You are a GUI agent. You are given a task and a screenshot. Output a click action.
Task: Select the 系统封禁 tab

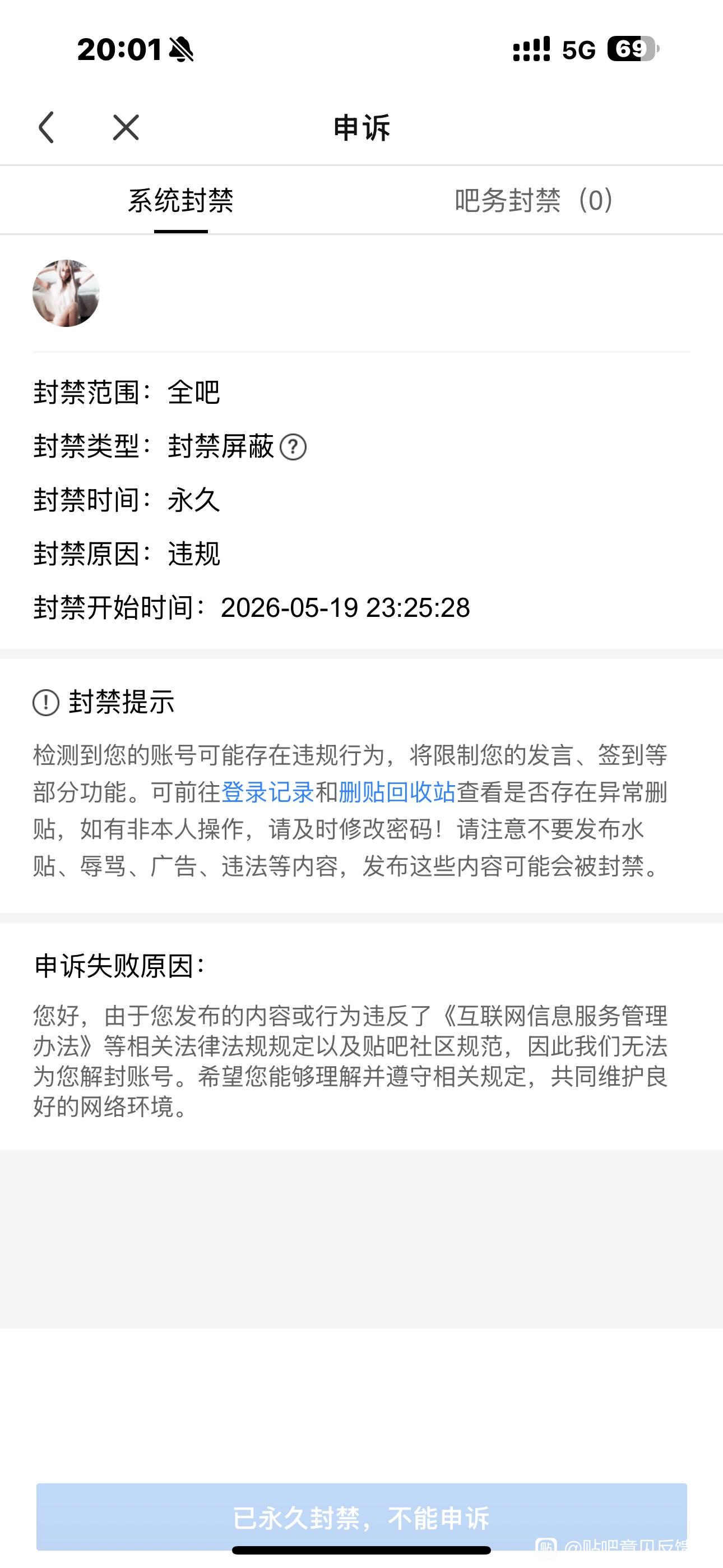point(180,200)
